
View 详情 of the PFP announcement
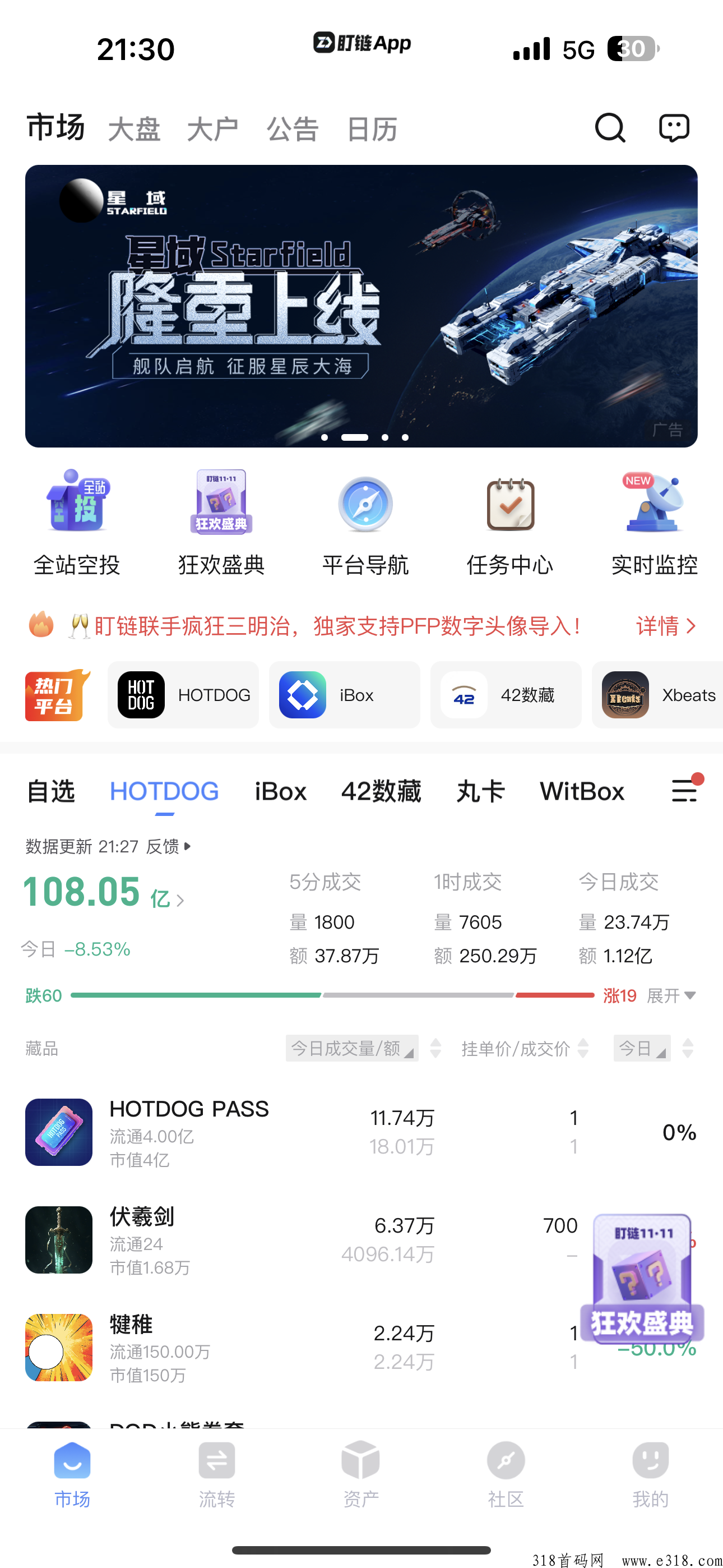click(665, 626)
